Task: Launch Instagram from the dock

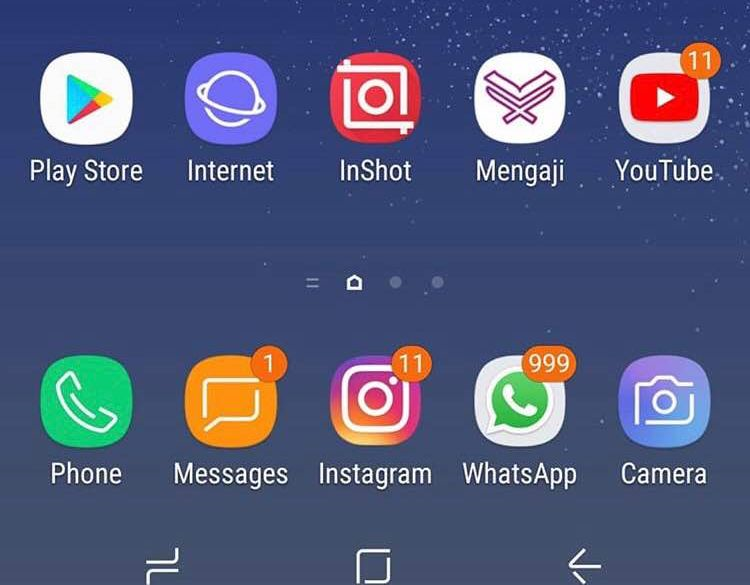Action: pyautogui.click(x=375, y=402)
